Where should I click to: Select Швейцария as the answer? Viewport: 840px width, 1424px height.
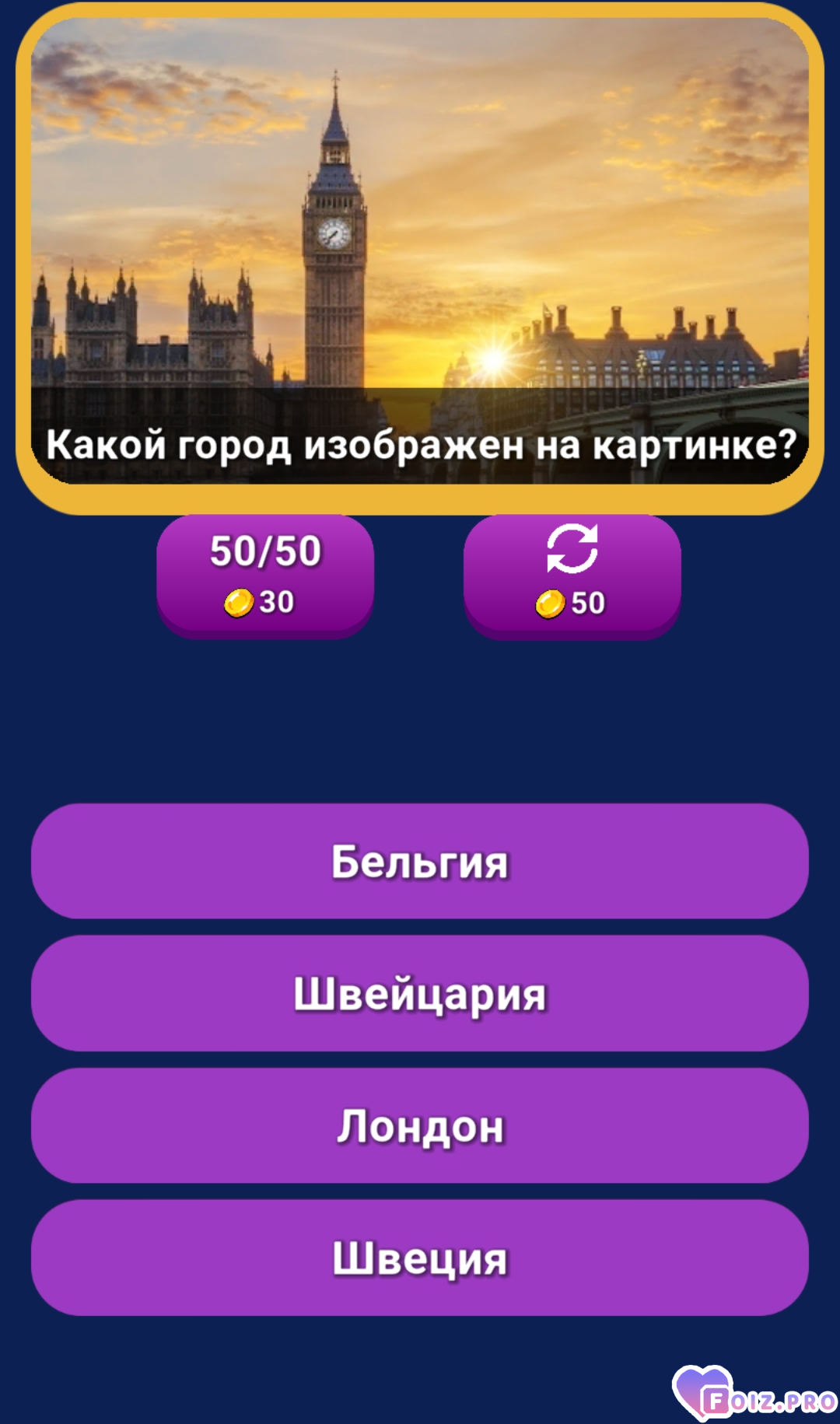click(420, 993)
